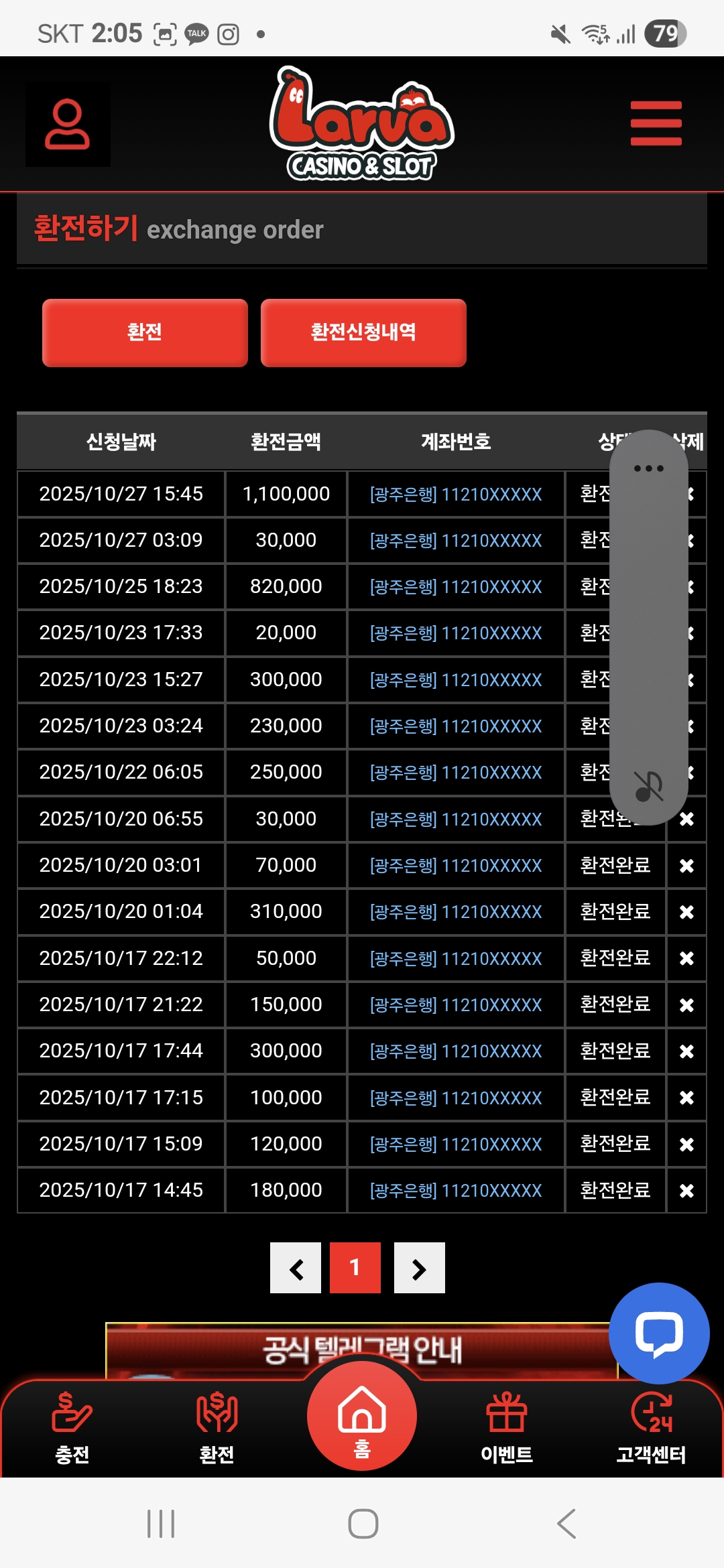Delete the 2025/10/17 17:44 exchange record
Viewport: 724px width, 1568px height.
686,1051
